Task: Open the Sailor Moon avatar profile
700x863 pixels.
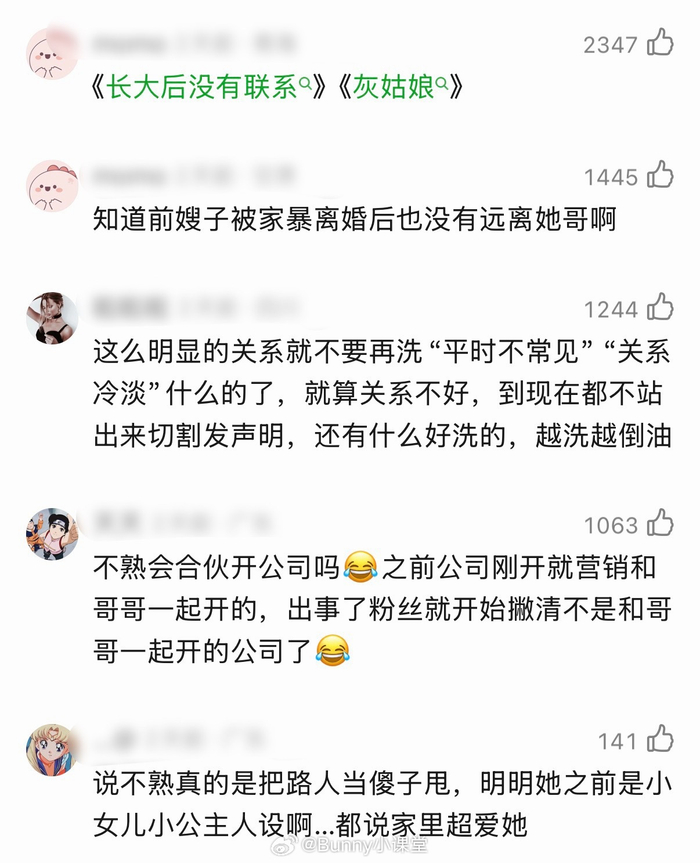Action: tap(52, 750)
